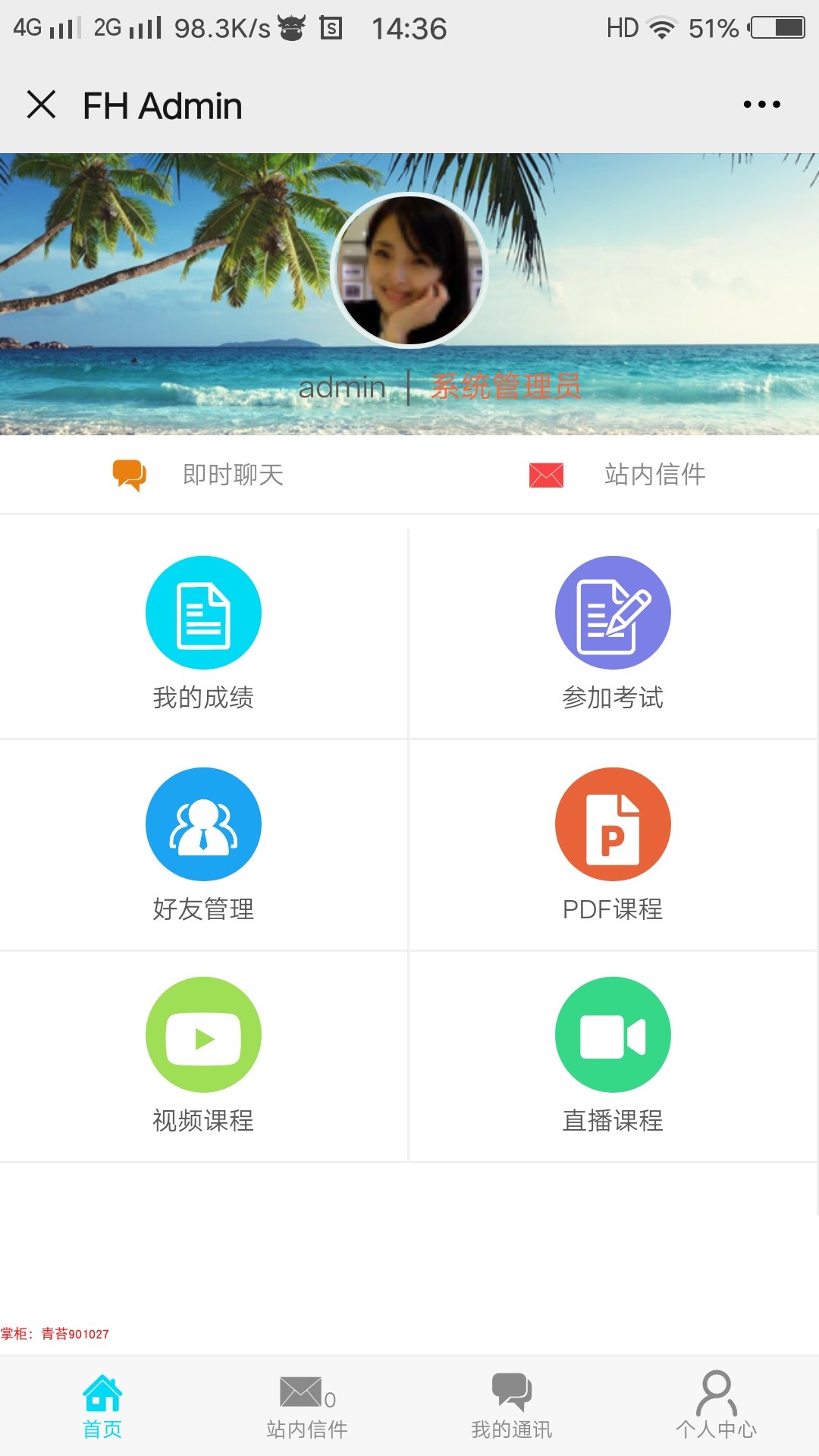Tap the admin profile avatar
The width and height of the screenshot is (819, 1456).
click(x=409, y=271)
